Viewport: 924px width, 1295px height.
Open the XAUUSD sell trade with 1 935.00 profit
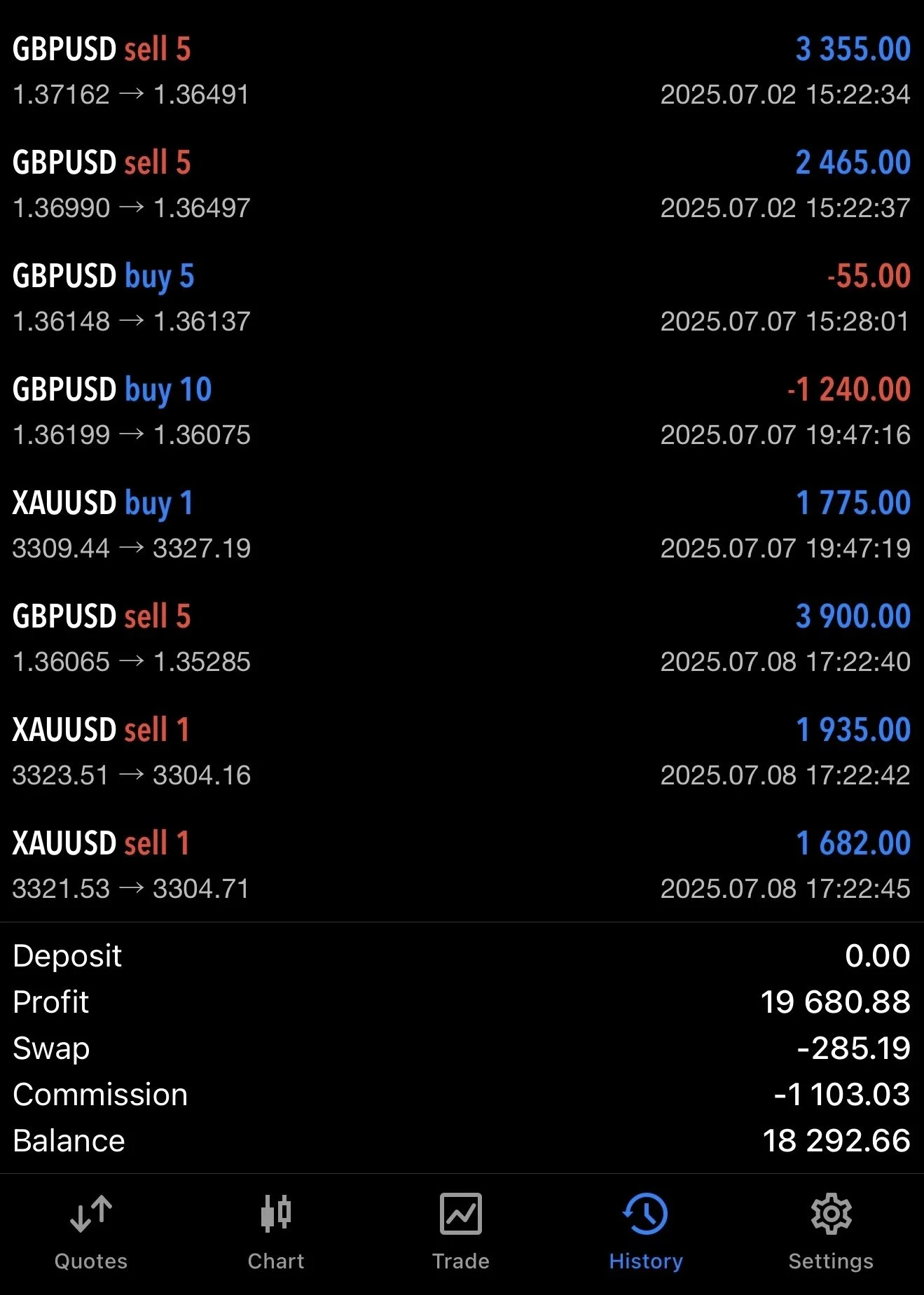(x=461, y=752)
